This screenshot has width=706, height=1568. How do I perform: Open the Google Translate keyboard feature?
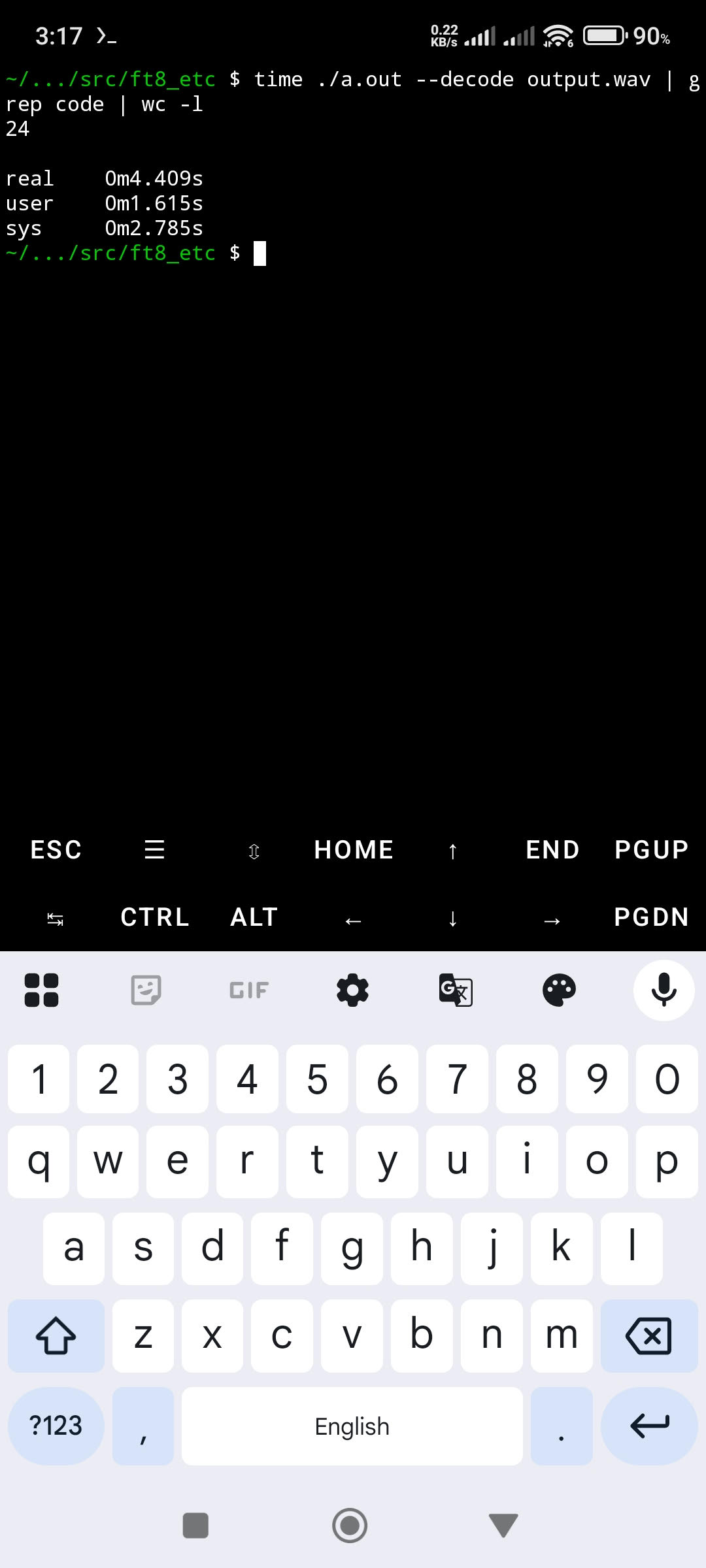click(x=456, y=990)
